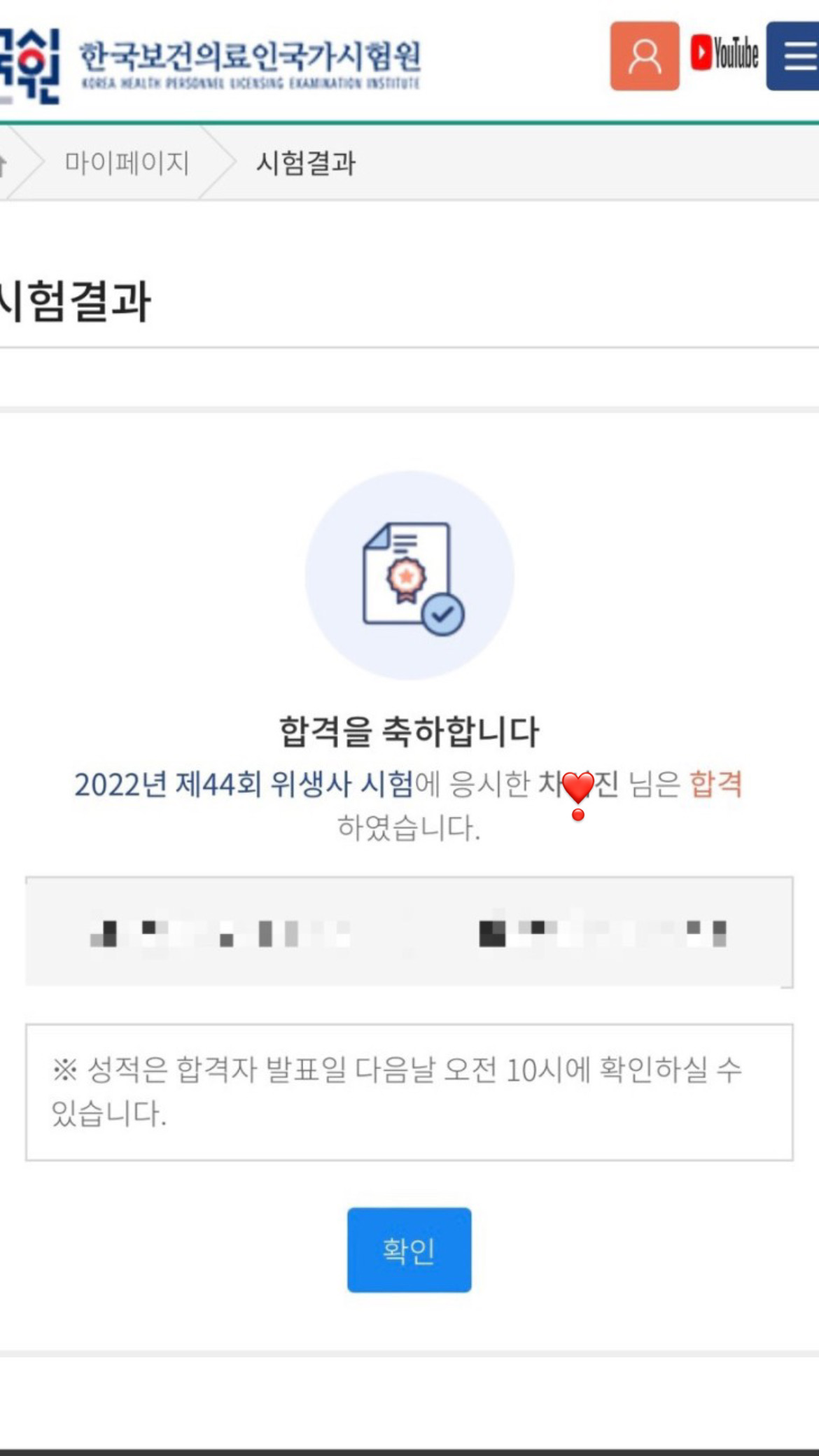This screenshot has width=819, height=1456.
Task: Open the YouTube channel link
Action: tap(724, 53)
